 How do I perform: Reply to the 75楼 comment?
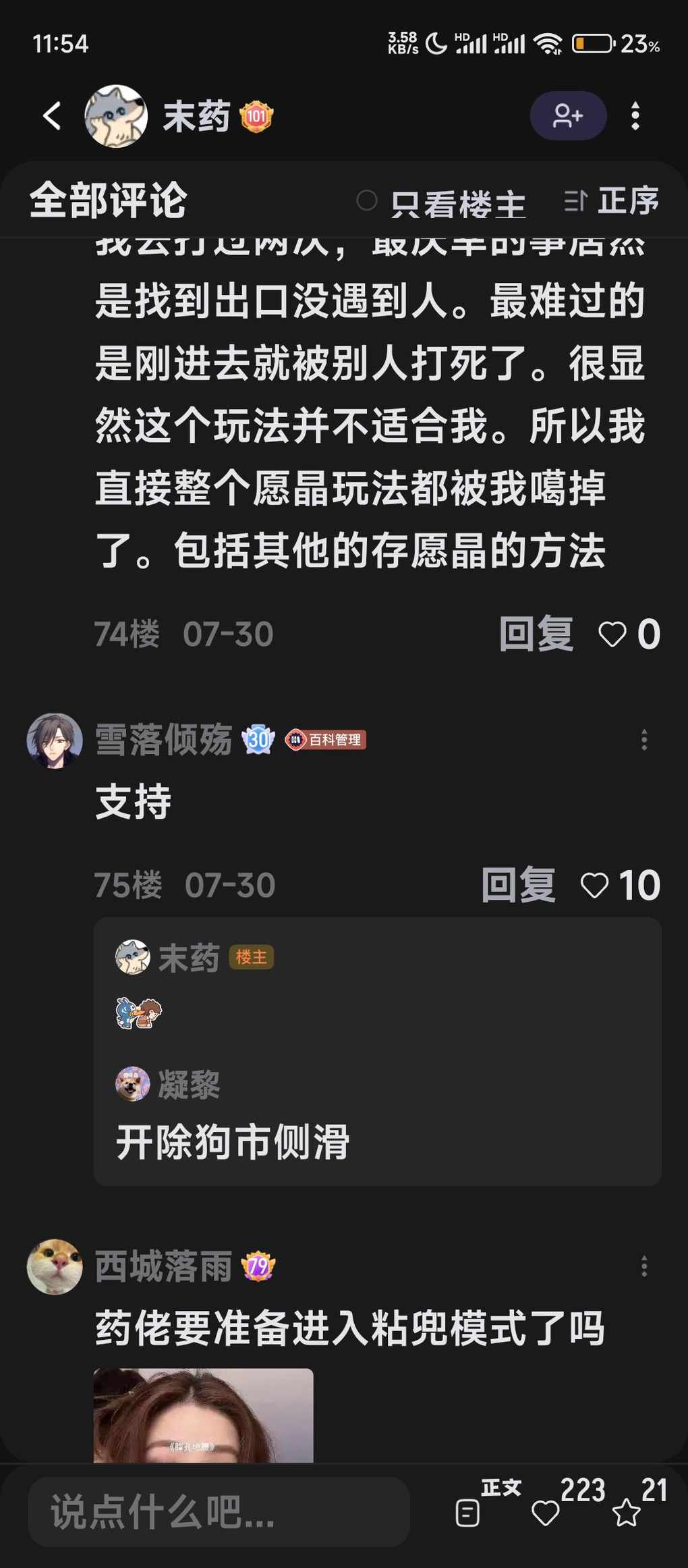518,885
